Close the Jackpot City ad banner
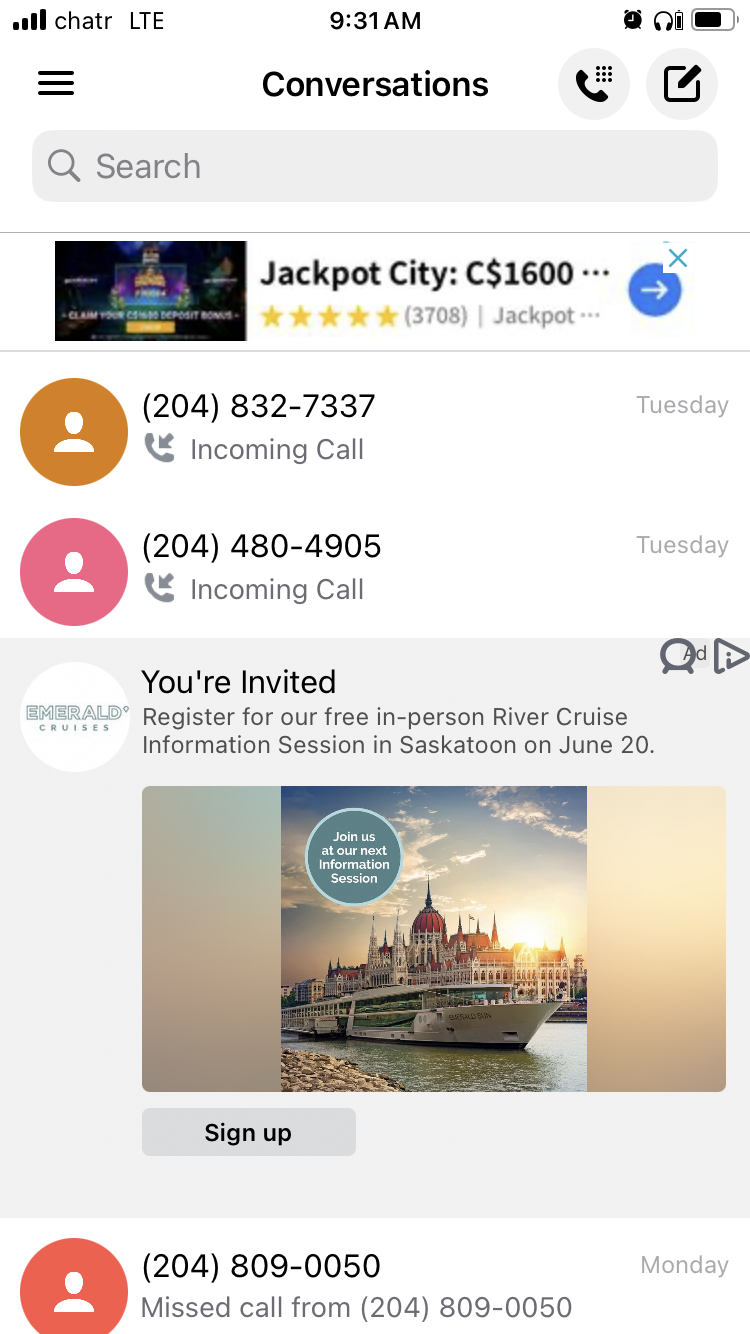Image resolution: width=750 pixels, height=1334 pixels. click(x=677, y=258)
